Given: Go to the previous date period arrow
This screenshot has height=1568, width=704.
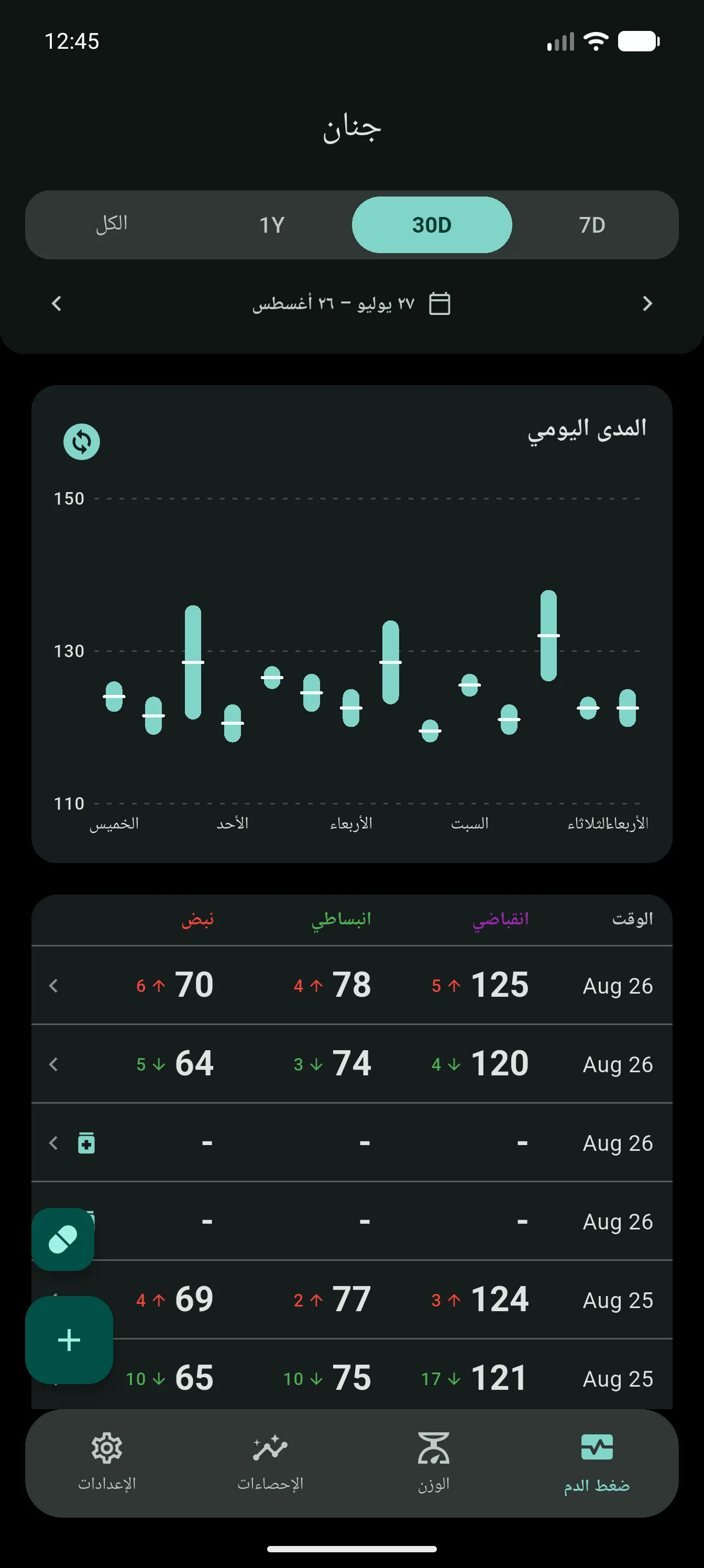Looking at the screenshot, I should point(57,303).
